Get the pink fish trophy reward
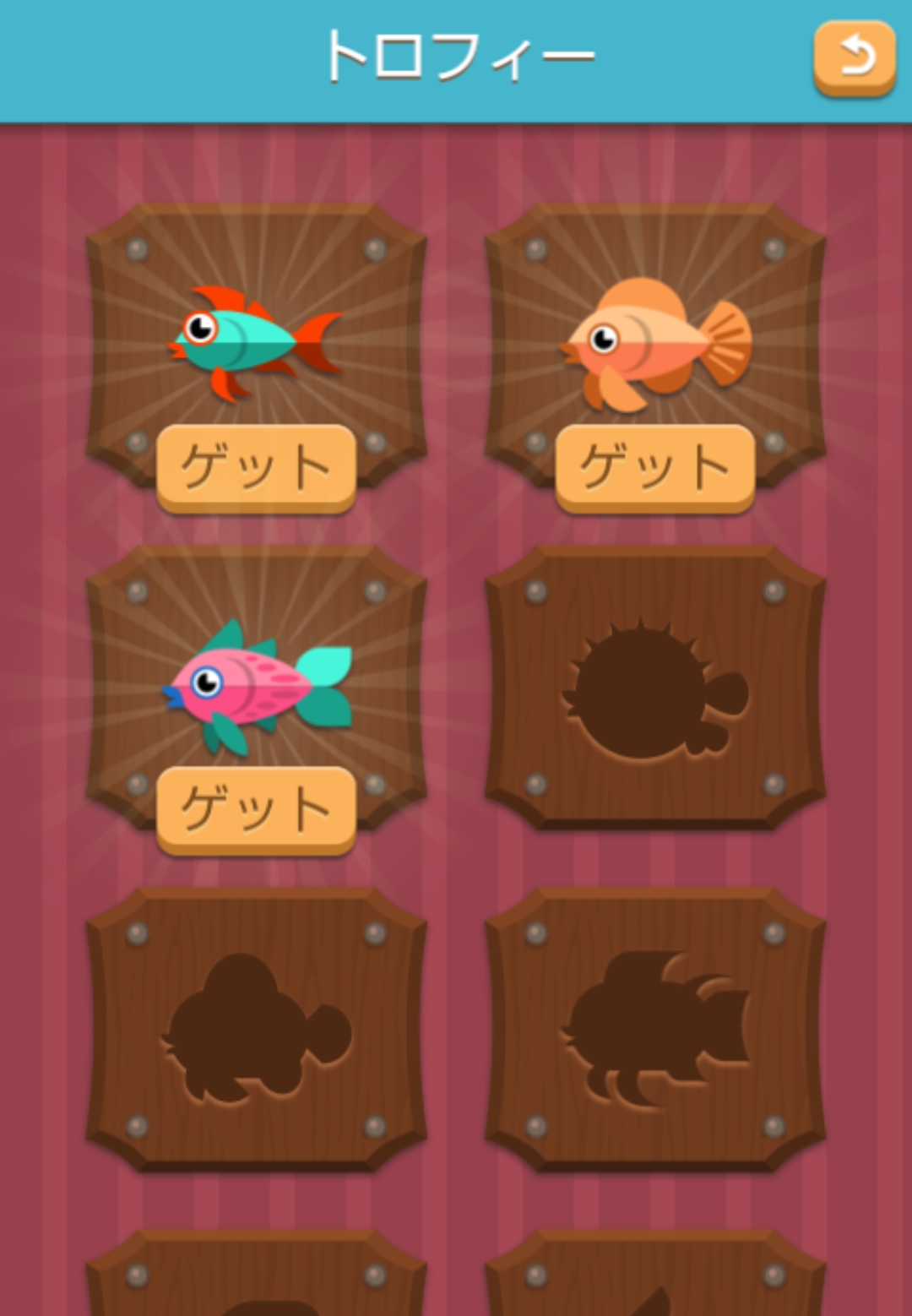 point(256,809)
